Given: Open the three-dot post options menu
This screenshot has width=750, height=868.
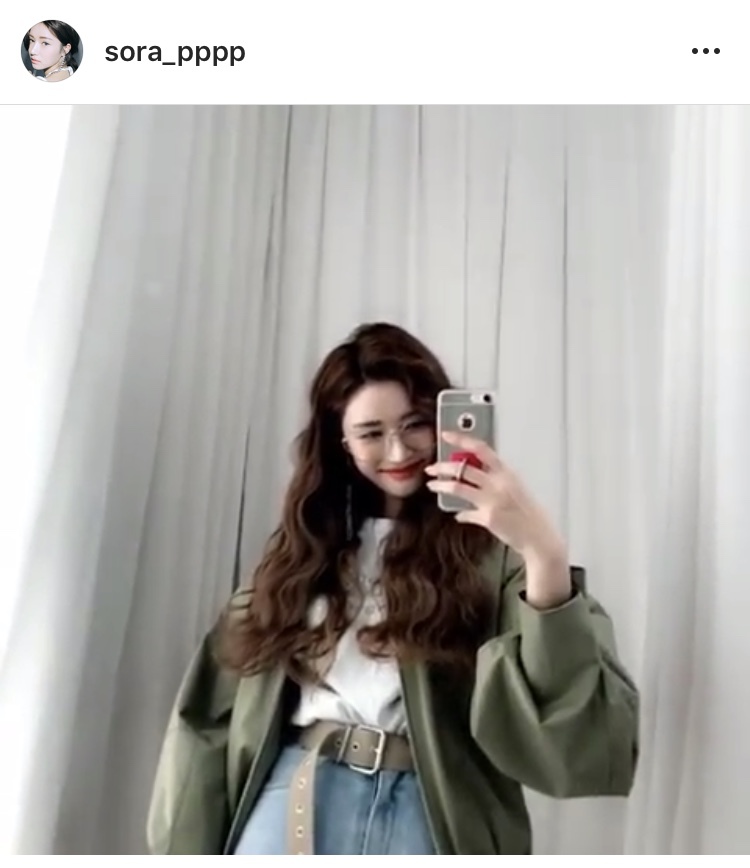Looking at the screenshot, I should pos(705,52).
